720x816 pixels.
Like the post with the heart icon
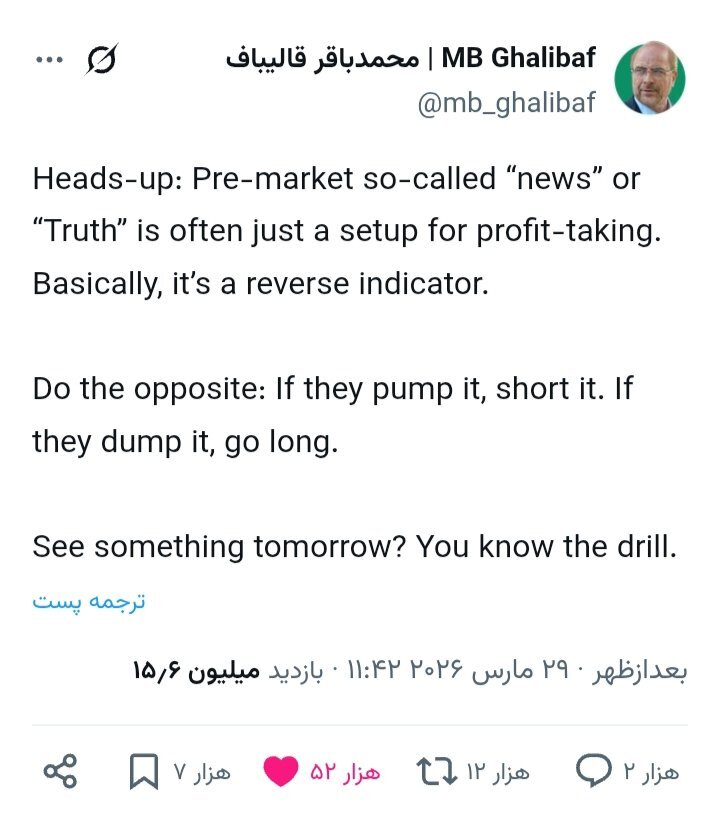click(x=281, y=771)
